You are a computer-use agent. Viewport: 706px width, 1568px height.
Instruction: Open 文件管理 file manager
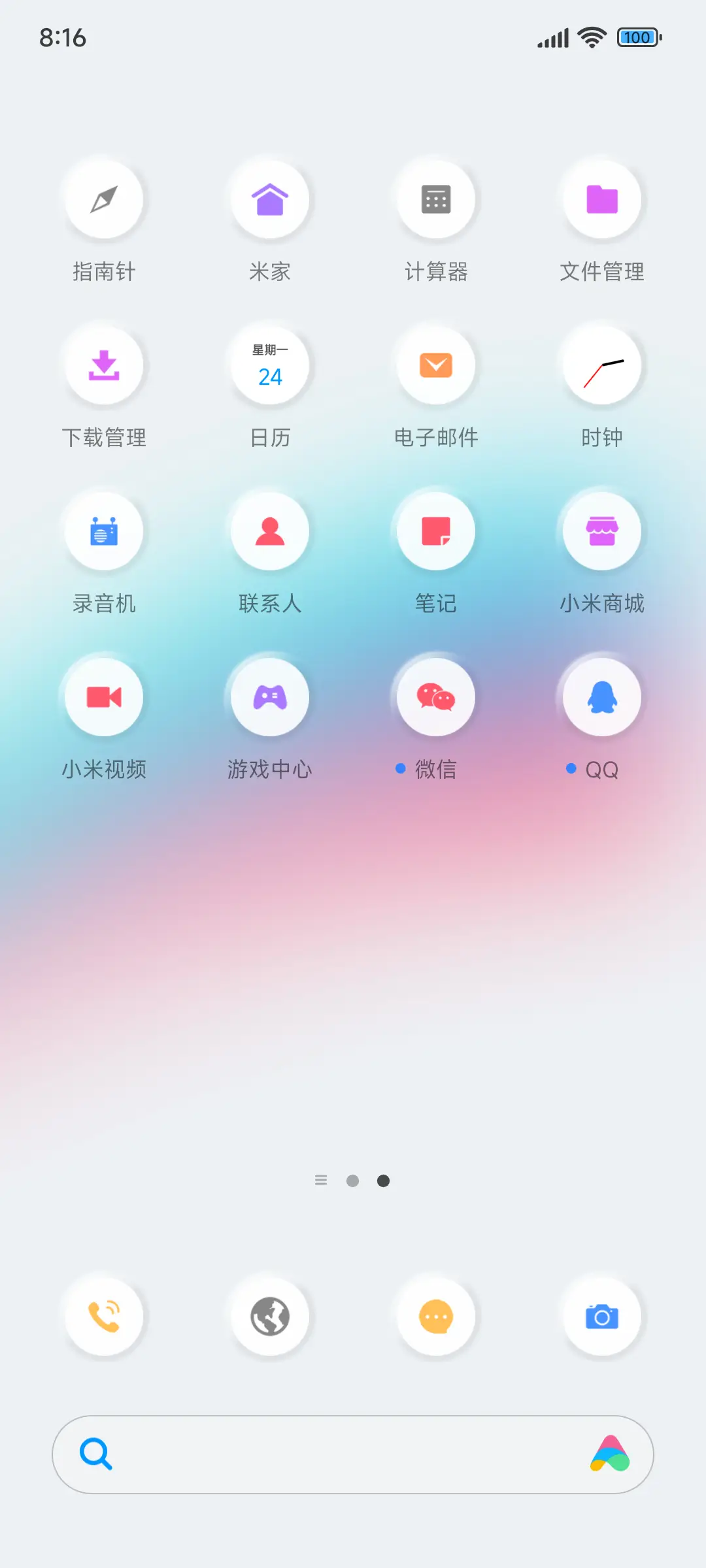pos(601,199)
